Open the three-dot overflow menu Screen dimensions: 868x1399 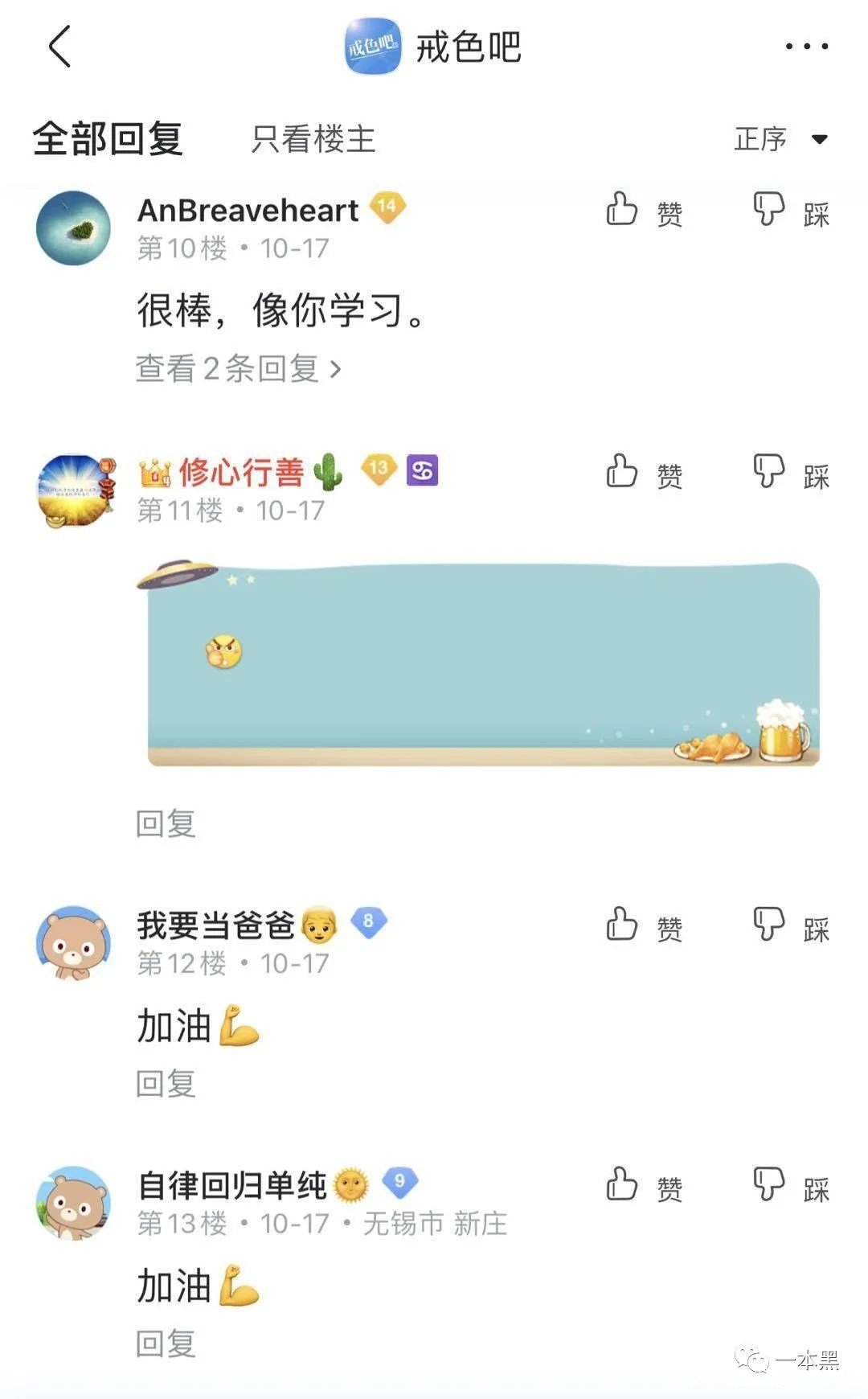[806, 47]
